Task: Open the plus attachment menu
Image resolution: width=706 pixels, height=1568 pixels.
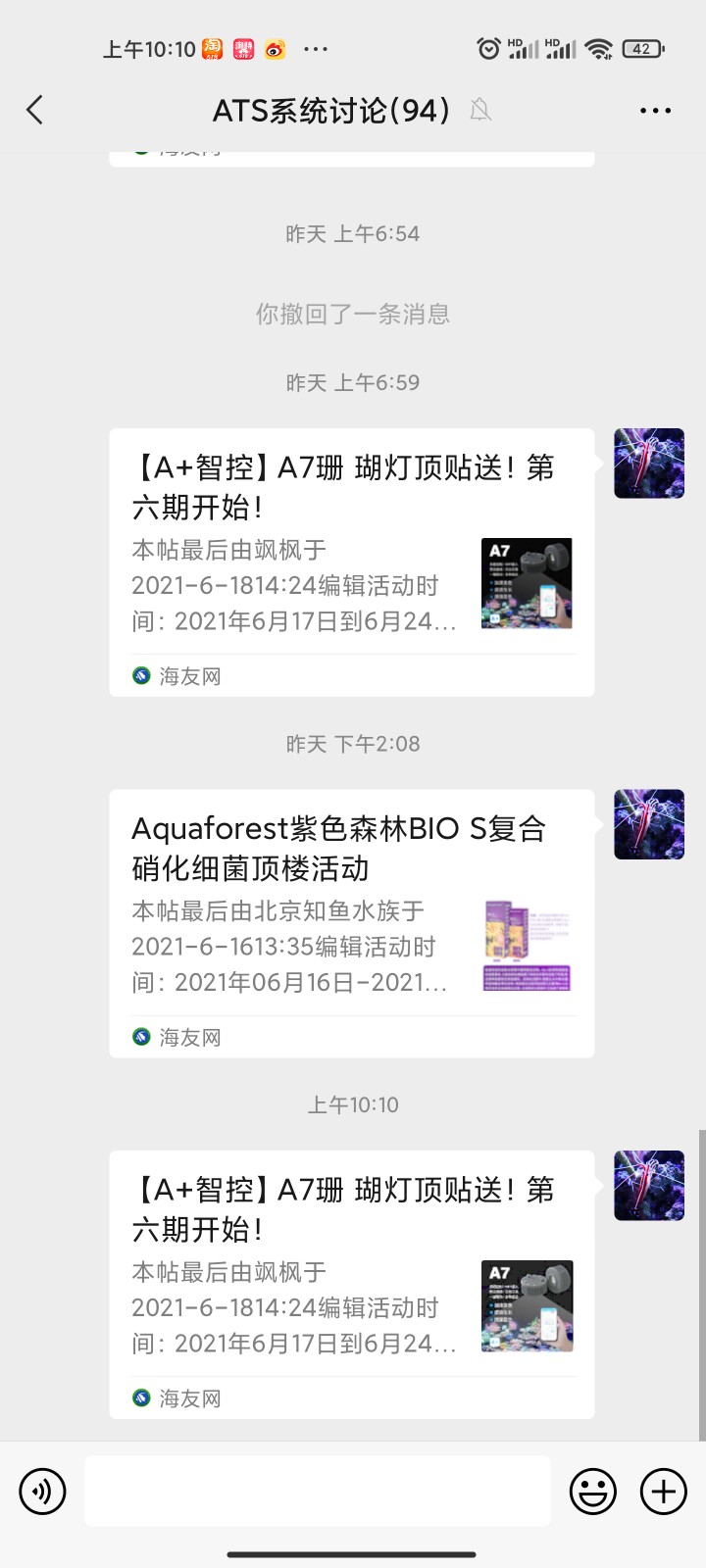Action: (664, 1492)
